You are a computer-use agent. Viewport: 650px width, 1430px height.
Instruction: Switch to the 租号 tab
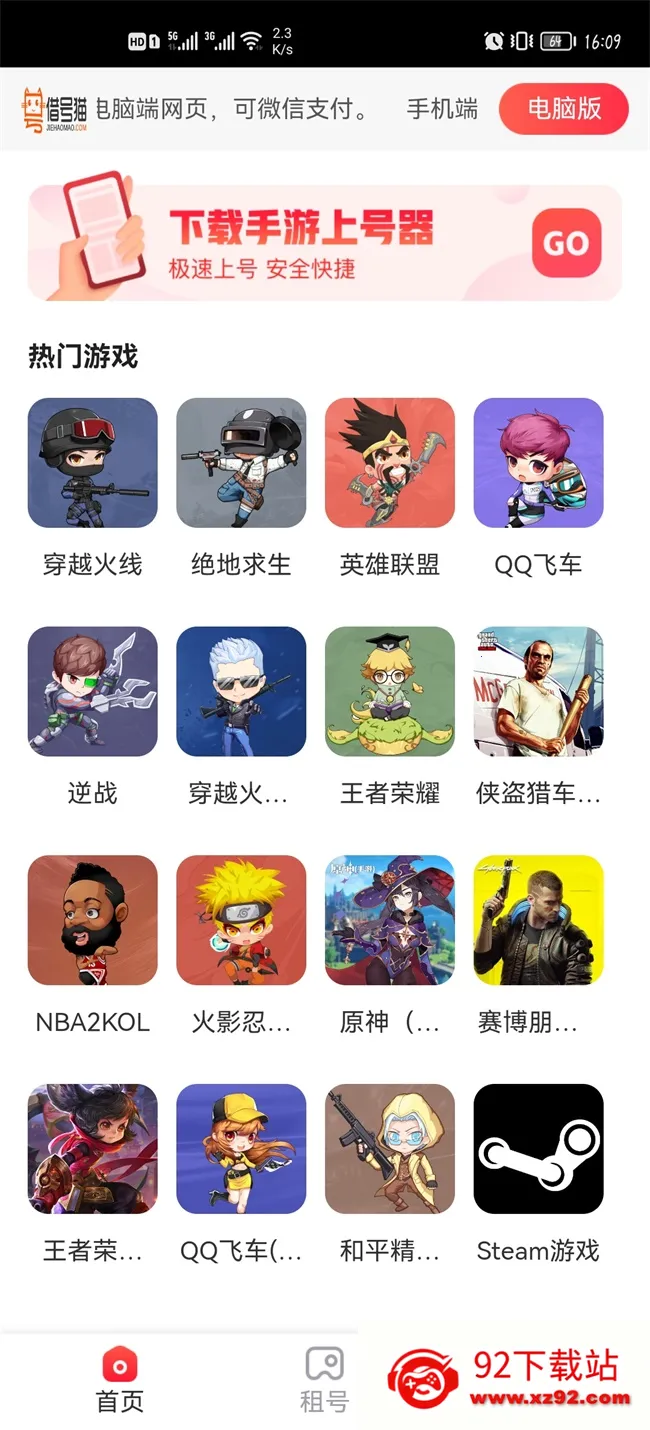click(324, 1380)
